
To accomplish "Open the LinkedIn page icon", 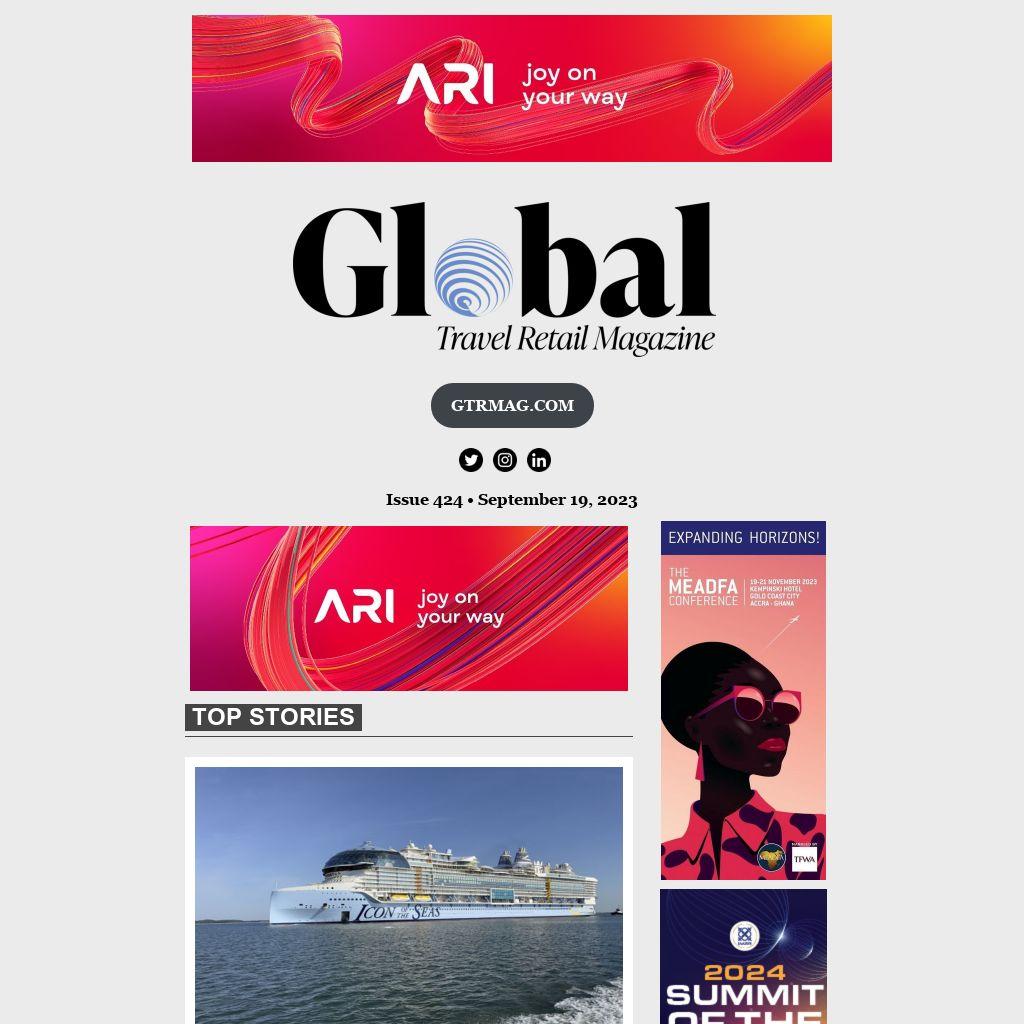I will point(539,460).
